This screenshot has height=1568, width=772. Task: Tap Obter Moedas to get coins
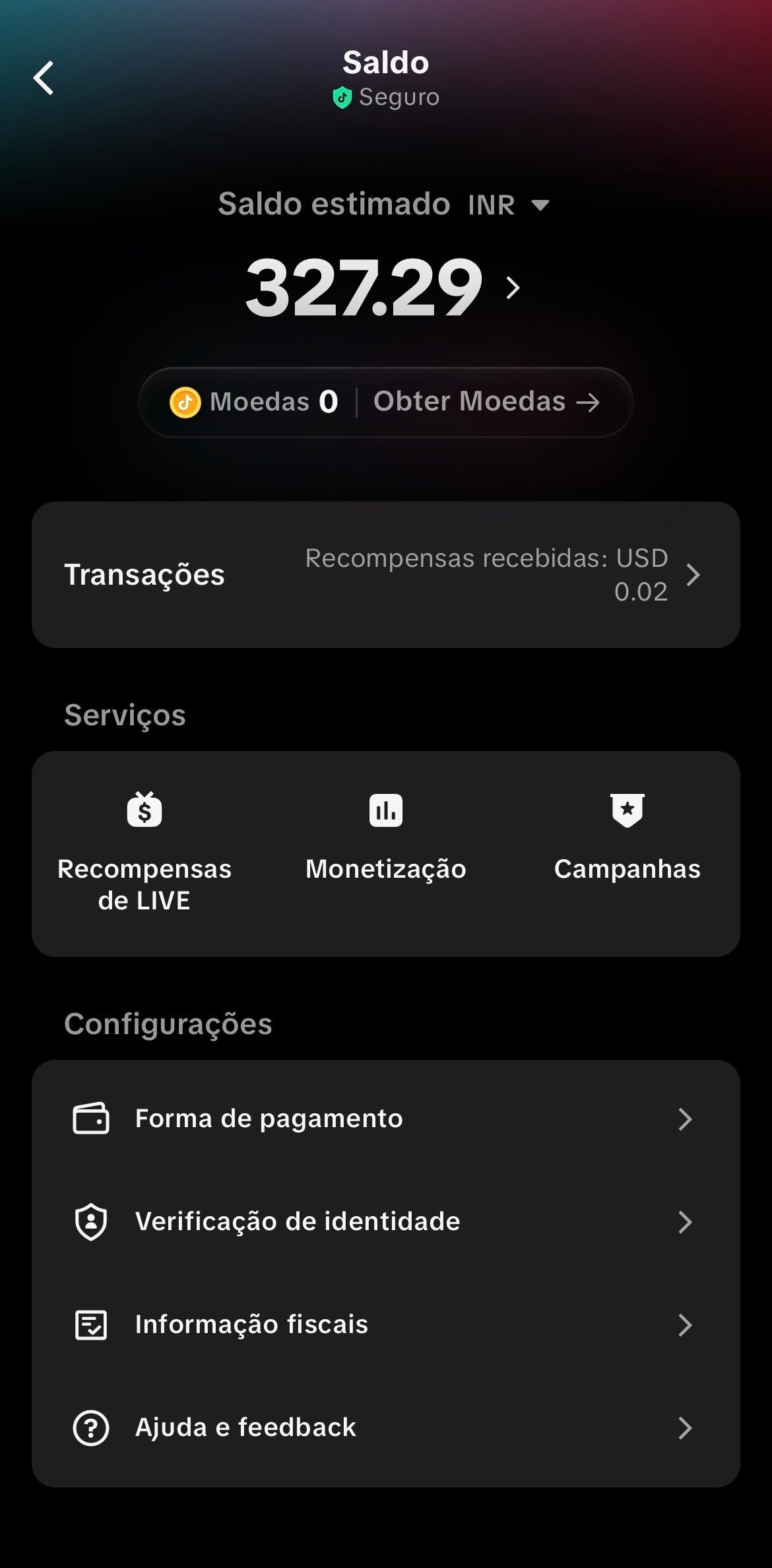coord(486,402)
